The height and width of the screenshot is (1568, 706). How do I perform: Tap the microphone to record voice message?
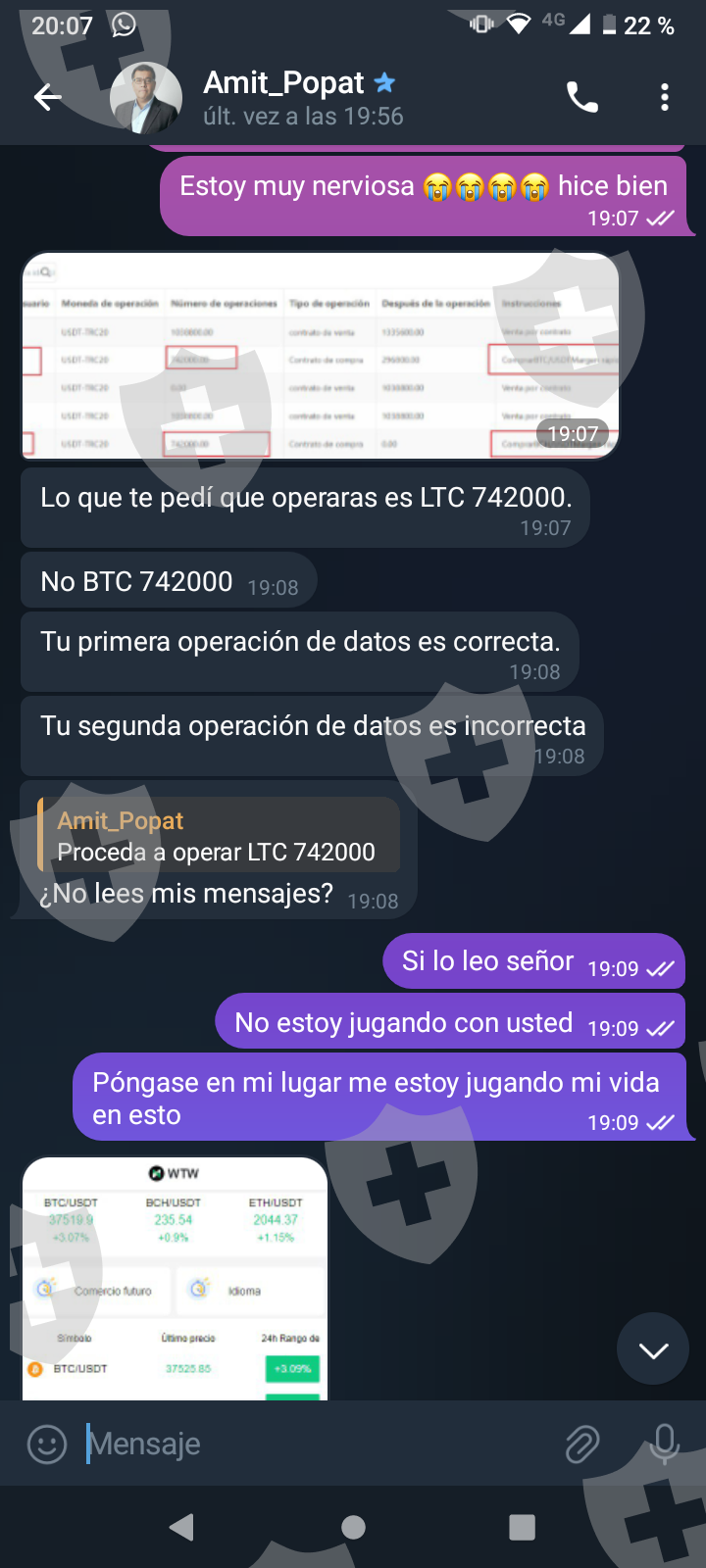tap(664, 1443)
